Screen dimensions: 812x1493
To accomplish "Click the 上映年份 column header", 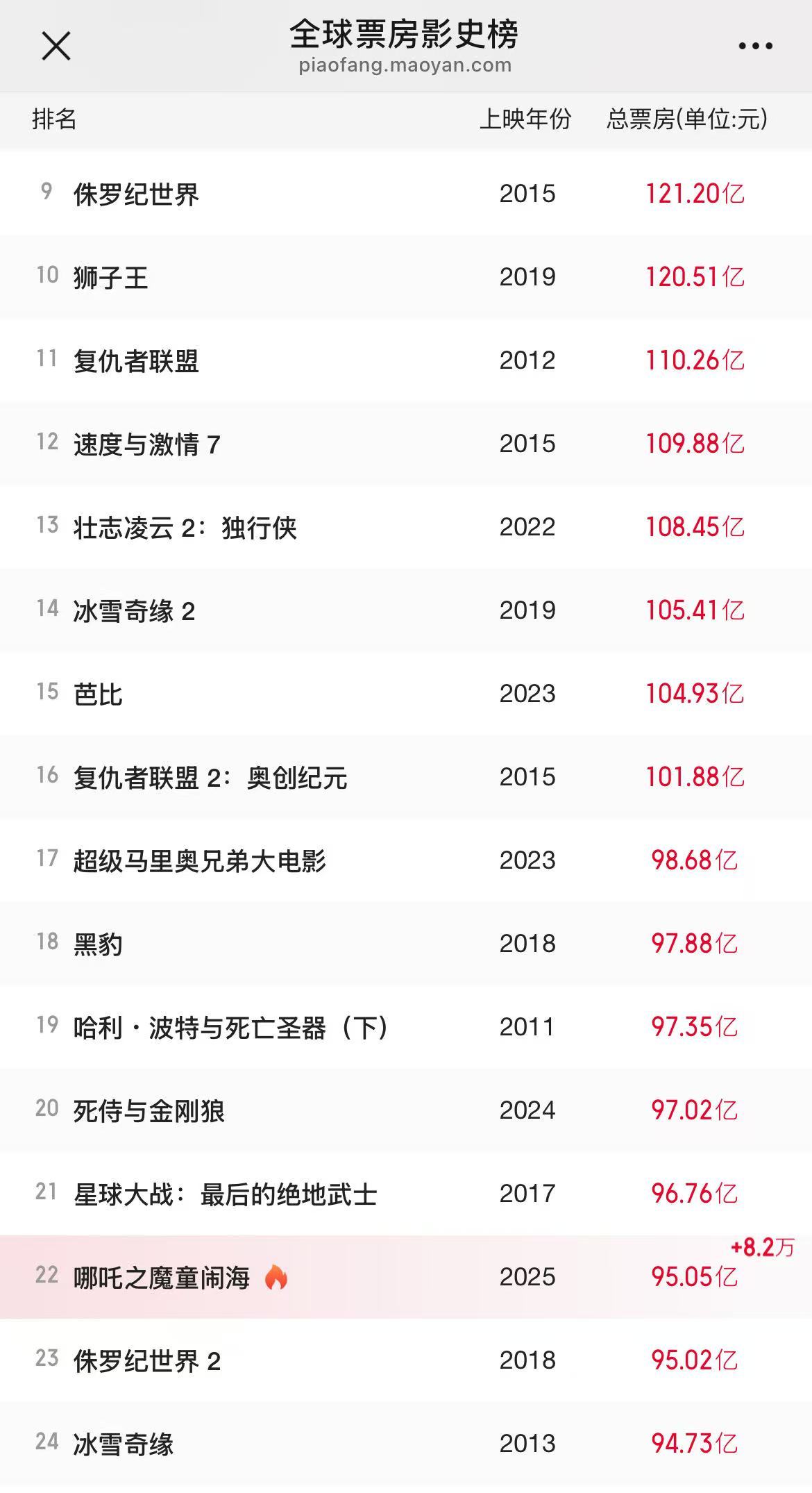I will (x=527, y=119).
